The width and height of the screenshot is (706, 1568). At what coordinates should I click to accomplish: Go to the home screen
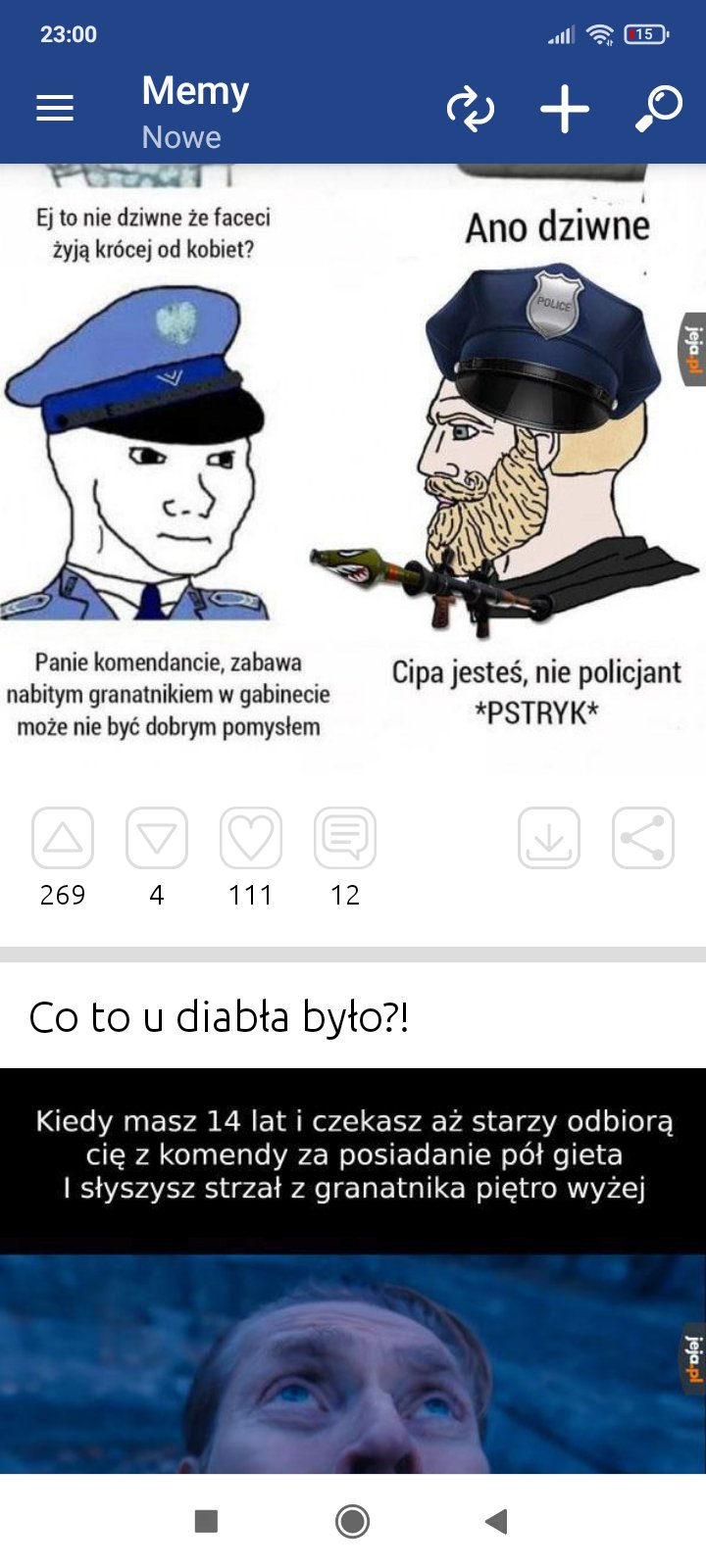[352, 1521]
